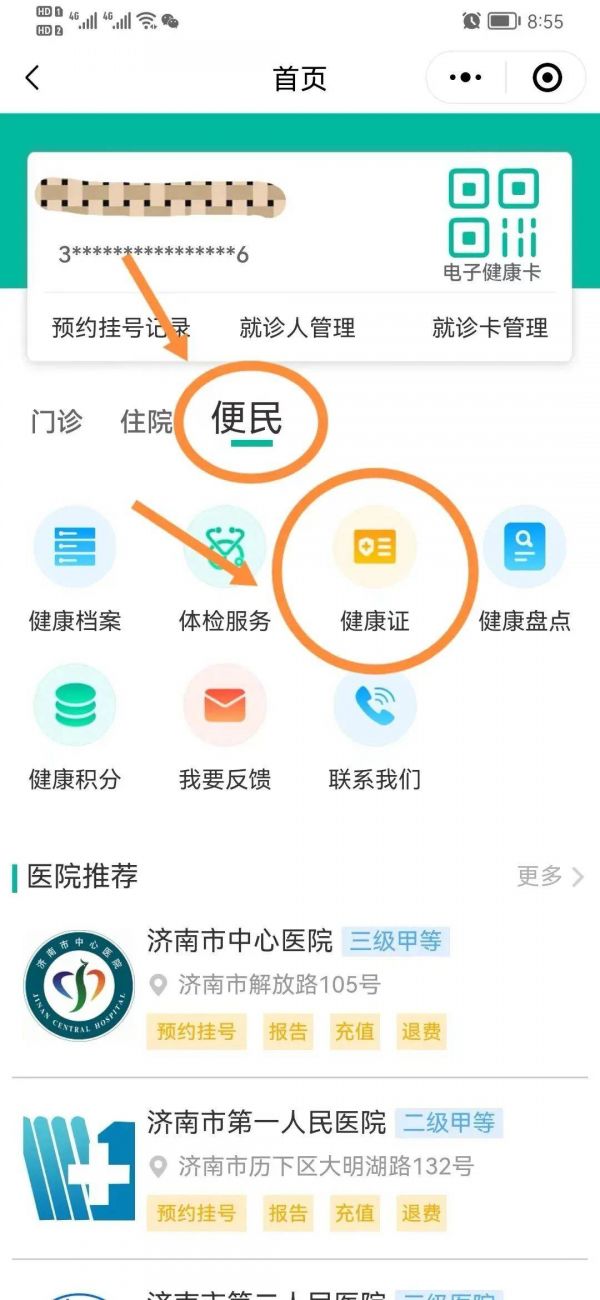Close the mini program with the circle button
Image resolution: width=600 pixels, height=1300 pixels.
click(x=547, y=78)
